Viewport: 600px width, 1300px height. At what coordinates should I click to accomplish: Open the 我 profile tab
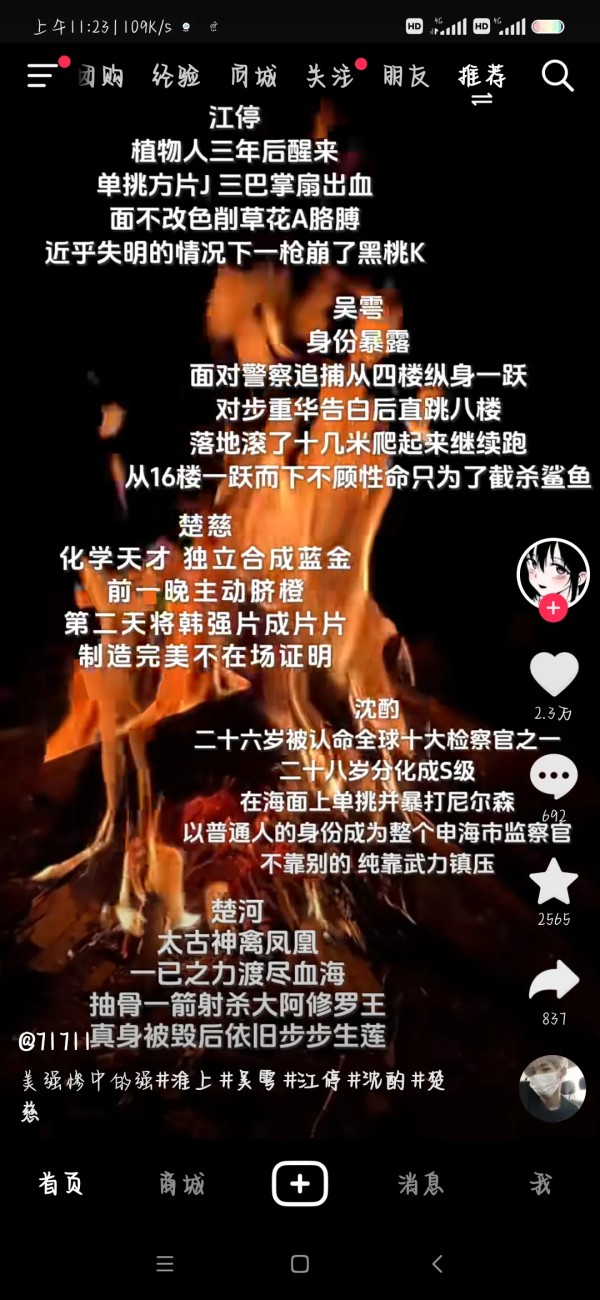click(x=540, y=1184)
